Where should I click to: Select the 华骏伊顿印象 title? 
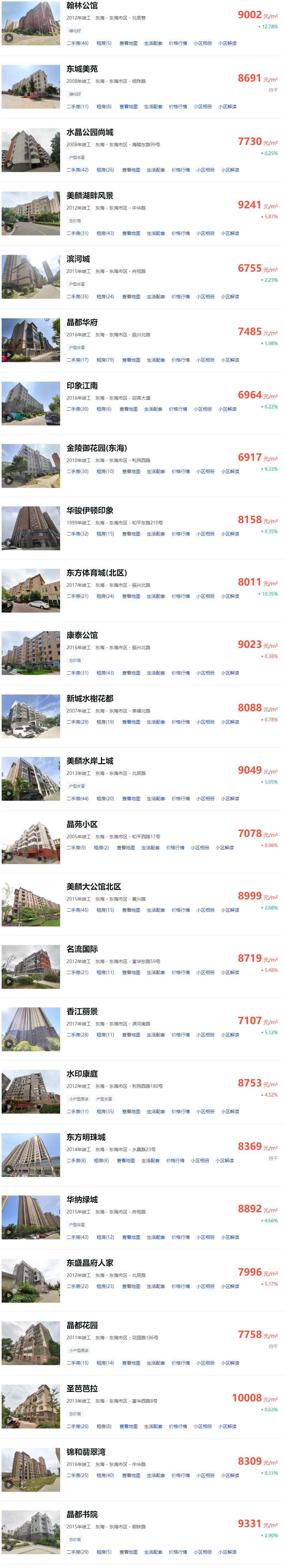coord(89,510)
